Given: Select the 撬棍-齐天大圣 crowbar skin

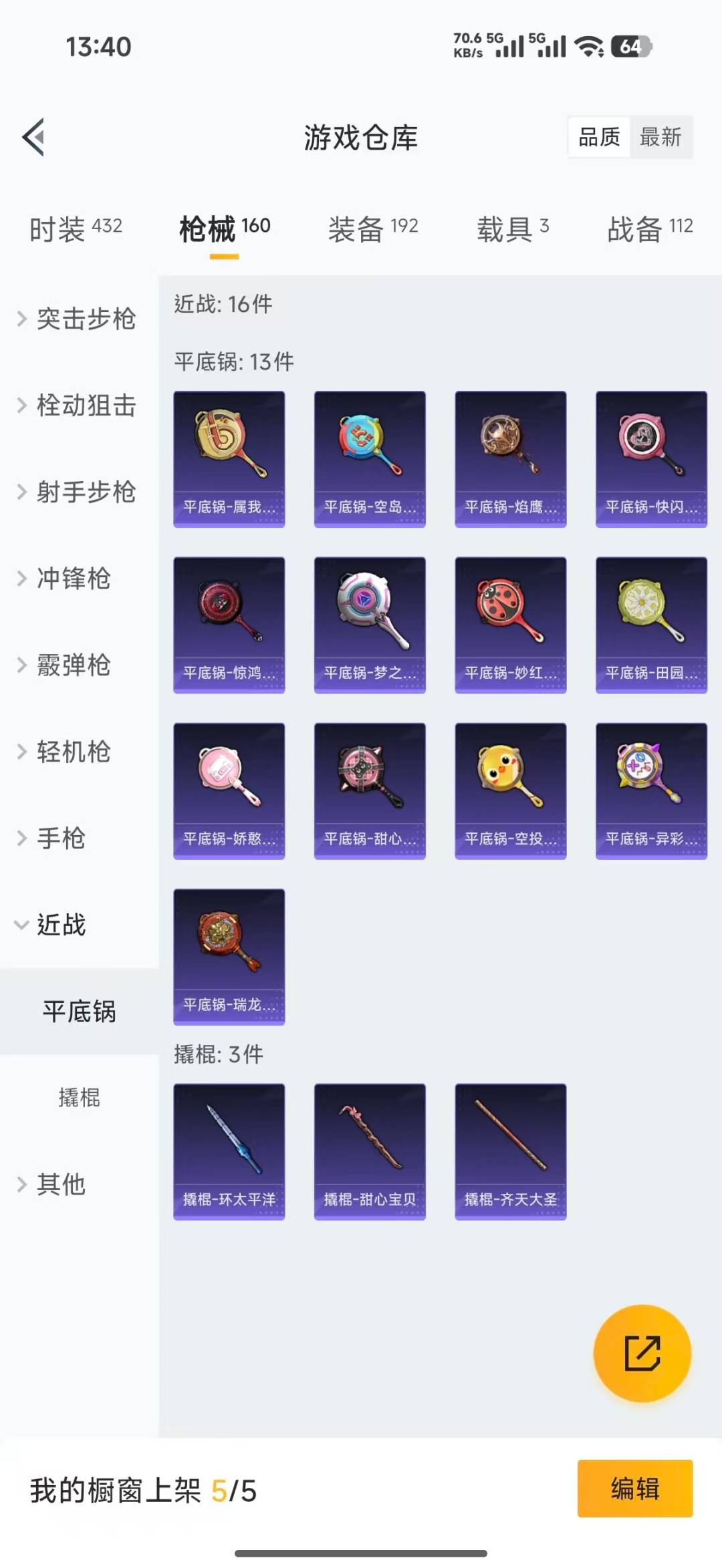Looking at the screenshot, I should 510,1149.
